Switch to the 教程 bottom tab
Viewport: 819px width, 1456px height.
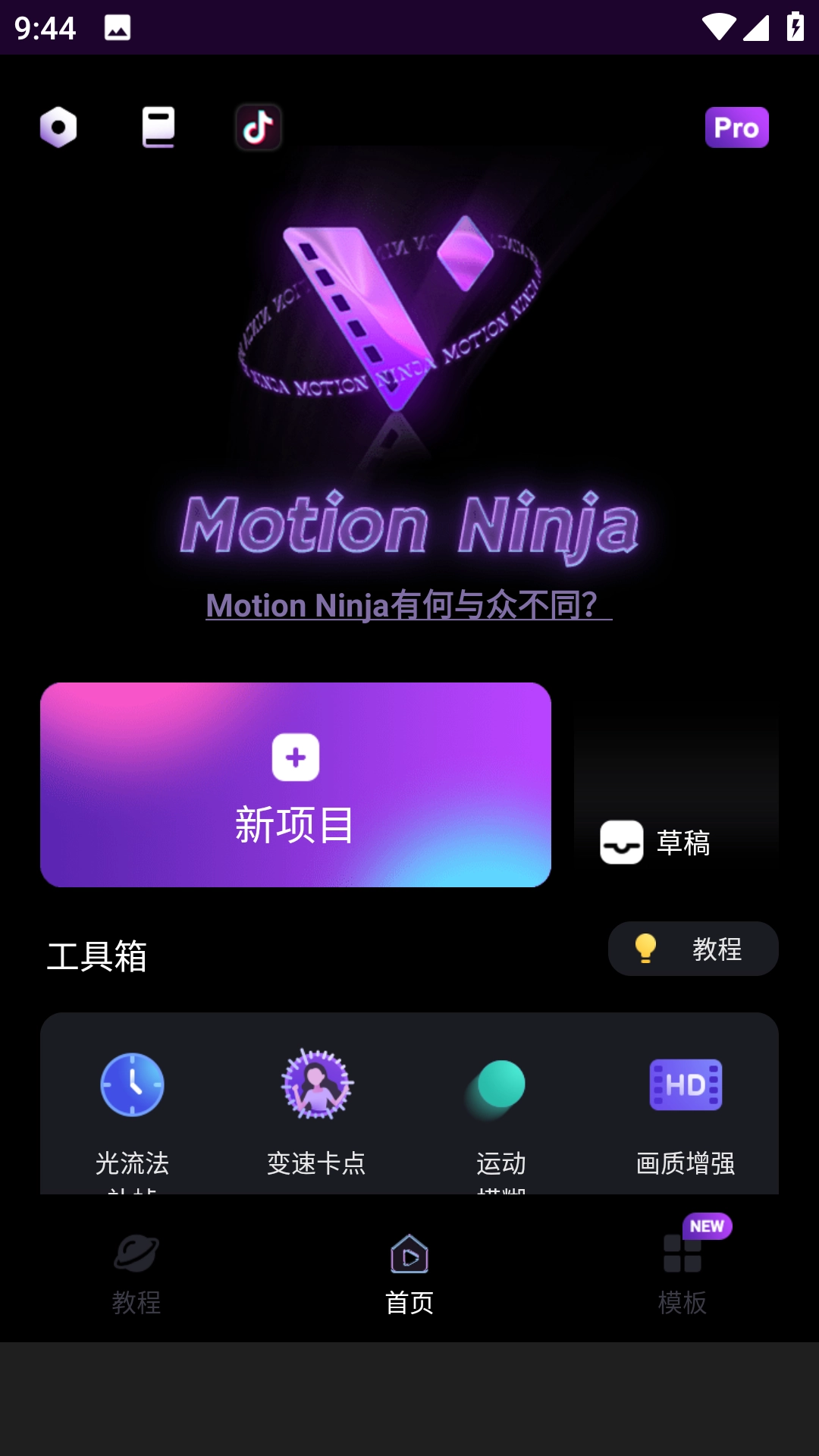tap(136, 1274)
